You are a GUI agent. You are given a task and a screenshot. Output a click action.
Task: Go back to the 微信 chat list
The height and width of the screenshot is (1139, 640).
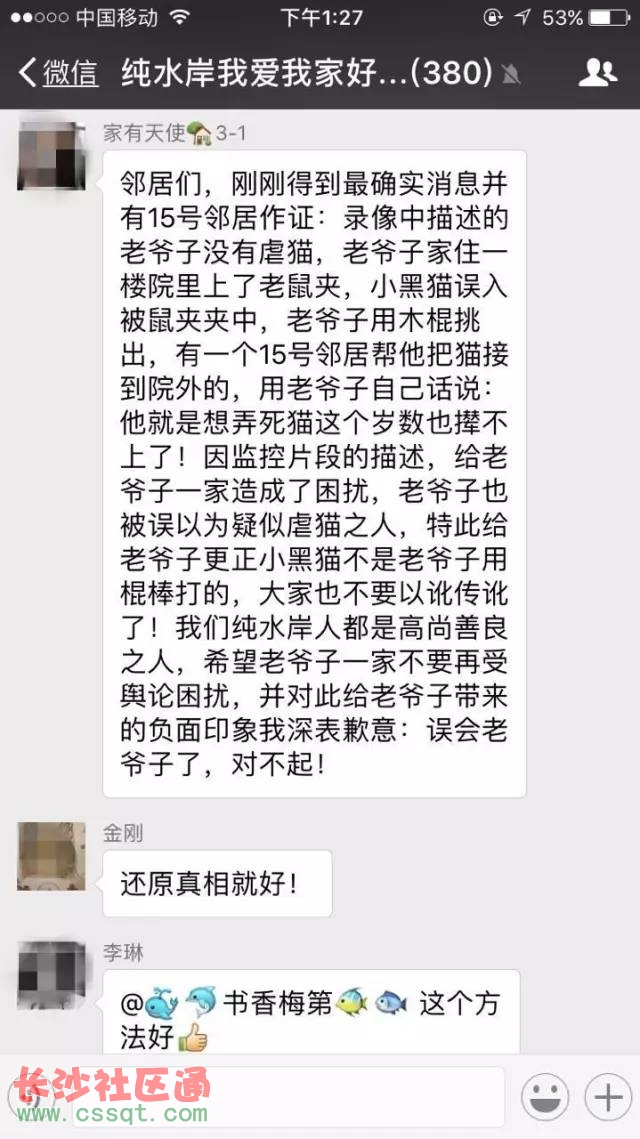click(58, 72)
